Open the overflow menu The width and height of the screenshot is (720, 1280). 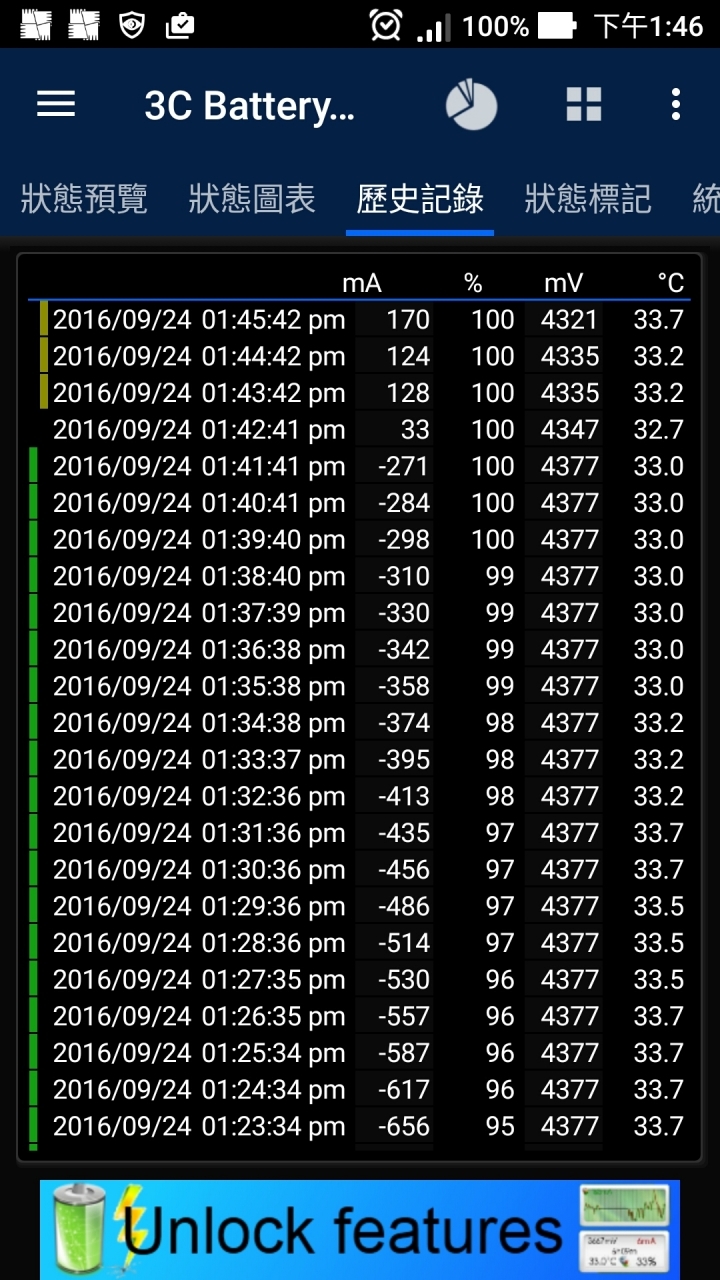(x=676, y=104)
